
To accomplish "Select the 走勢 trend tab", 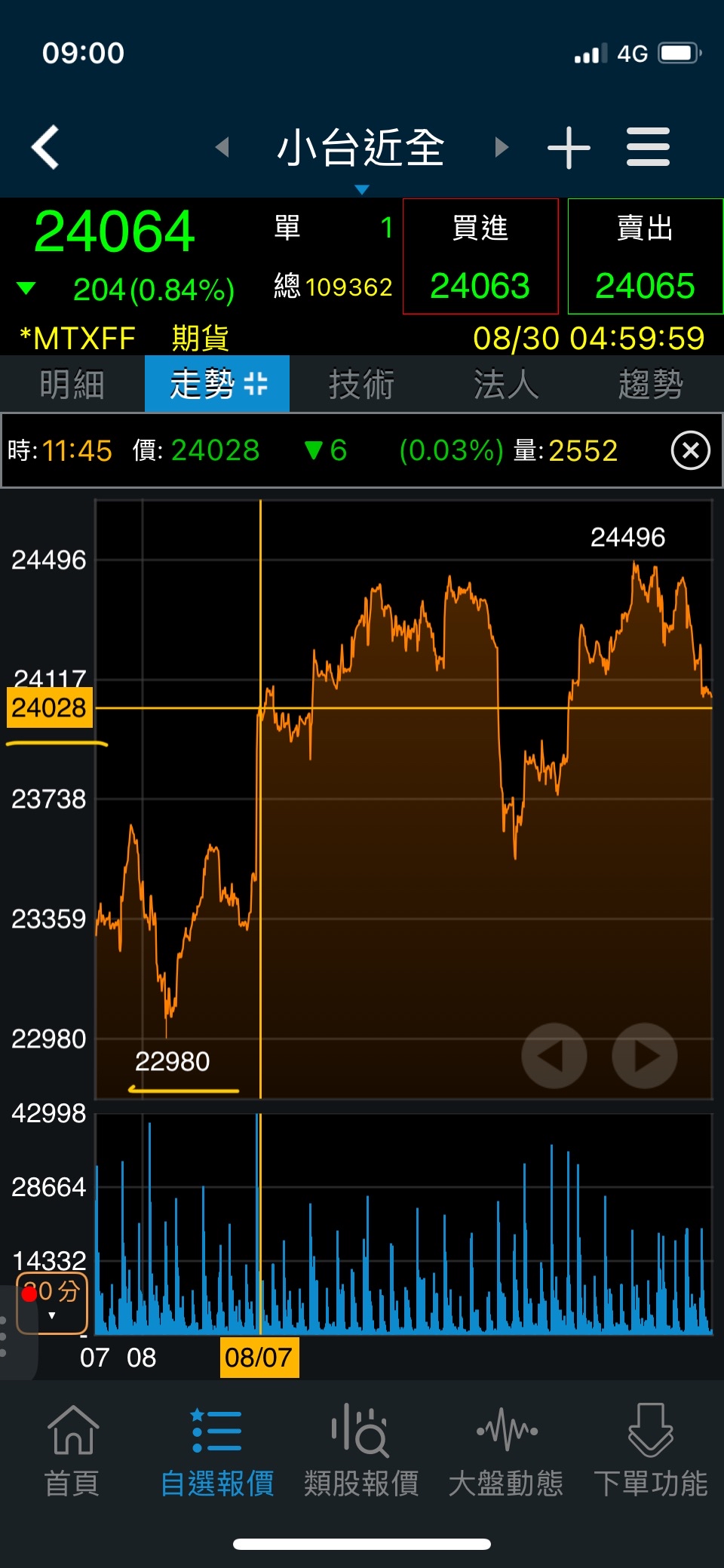I will 217,384.
